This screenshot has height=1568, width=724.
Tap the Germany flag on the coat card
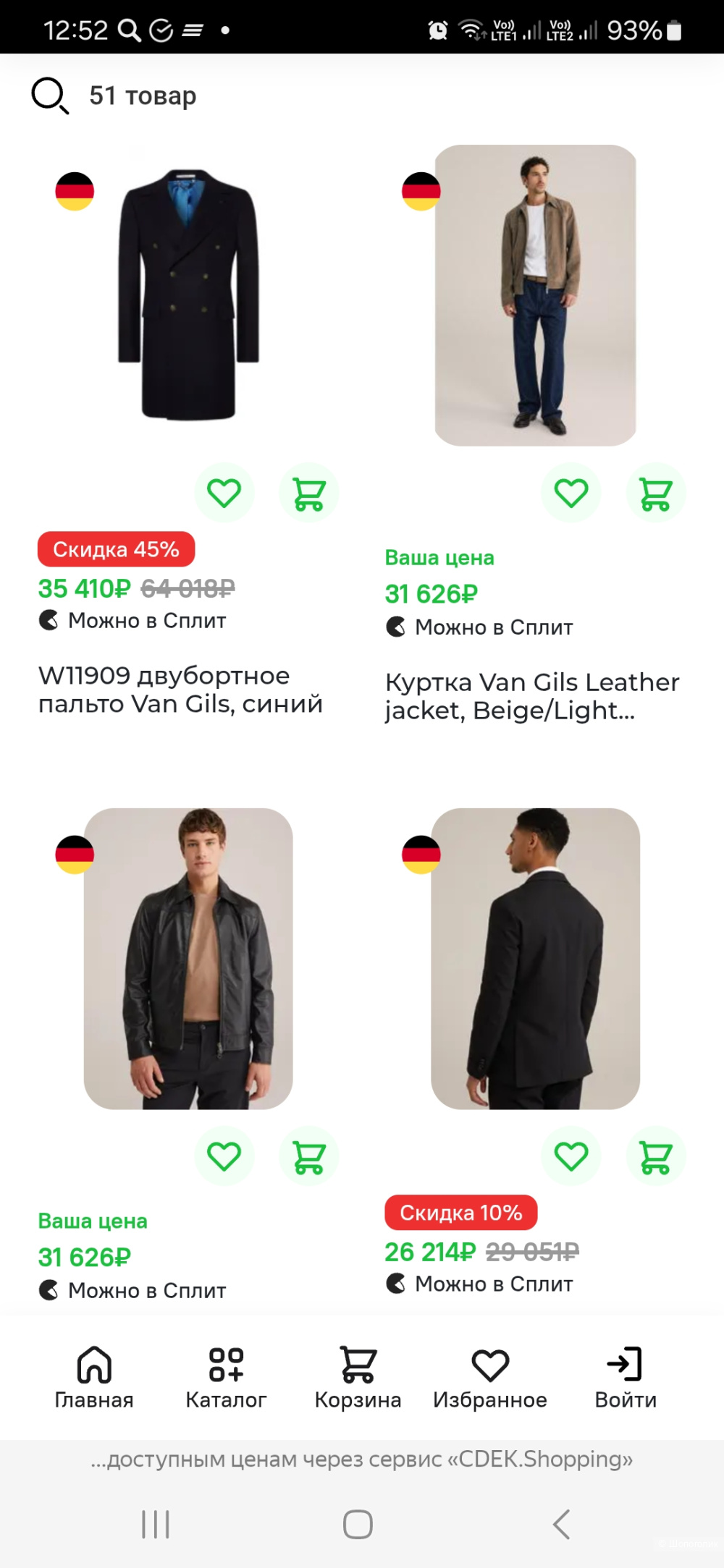pos(75,191)
